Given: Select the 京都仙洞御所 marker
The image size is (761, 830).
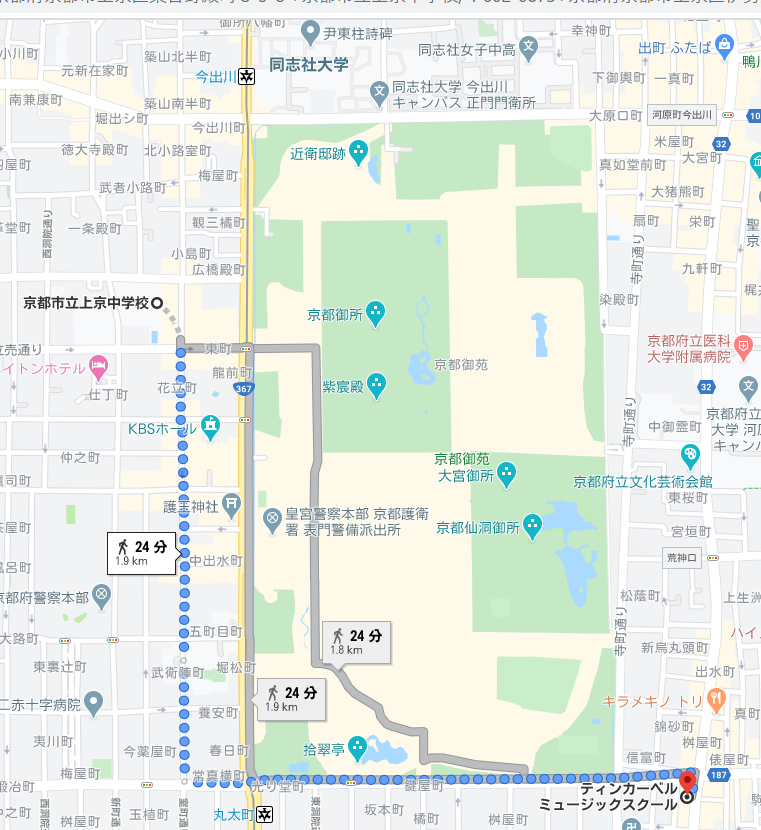Looking at the screenshot, I should [532, 523].
